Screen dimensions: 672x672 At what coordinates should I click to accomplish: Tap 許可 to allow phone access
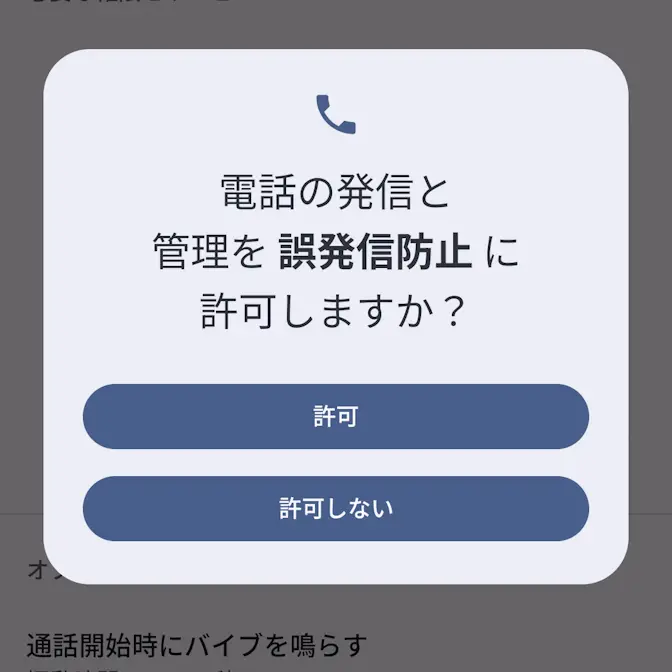coord(336,417)
